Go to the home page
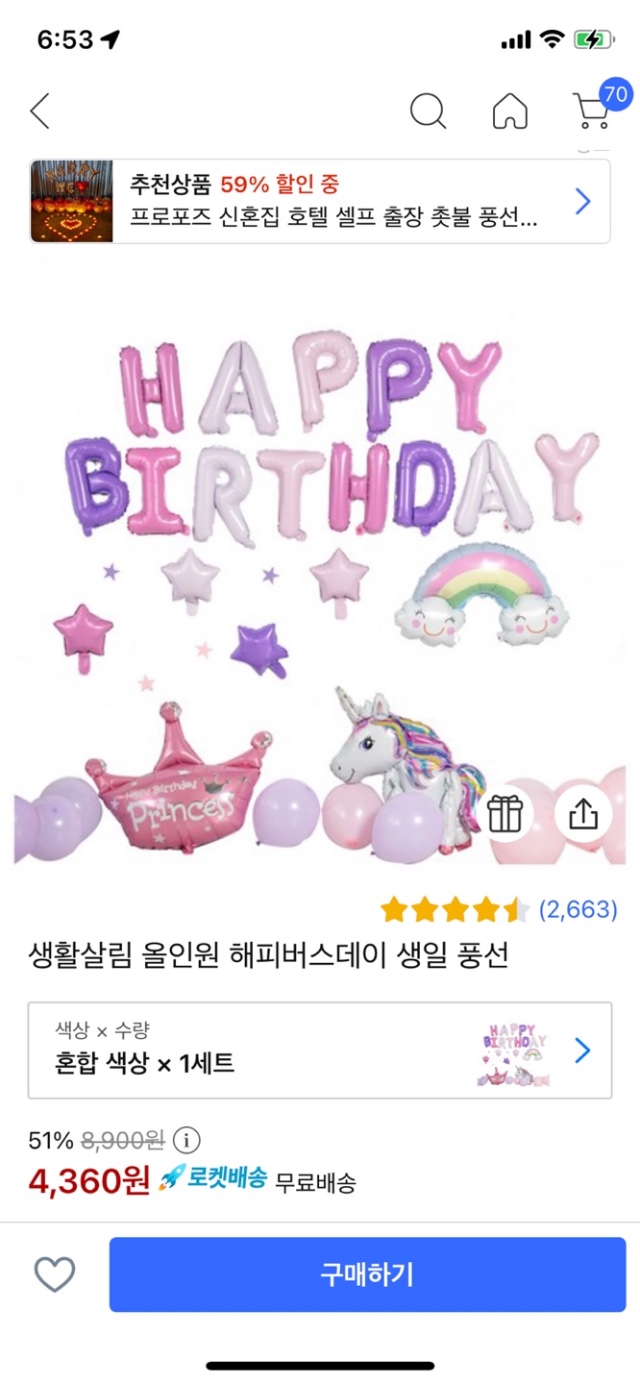This screenshot has width=640, height=1384. (x=510, y=111)
